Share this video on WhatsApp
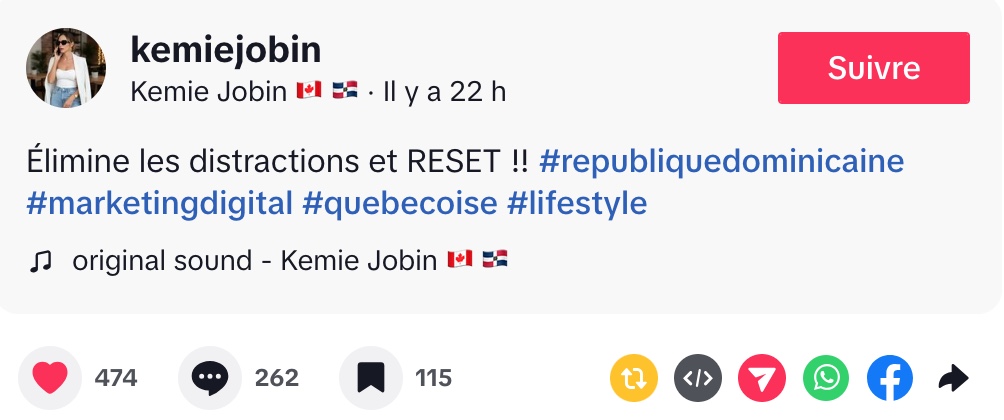Image resolution: width=1004 pixels, height=420 pixels. point(826,378)
